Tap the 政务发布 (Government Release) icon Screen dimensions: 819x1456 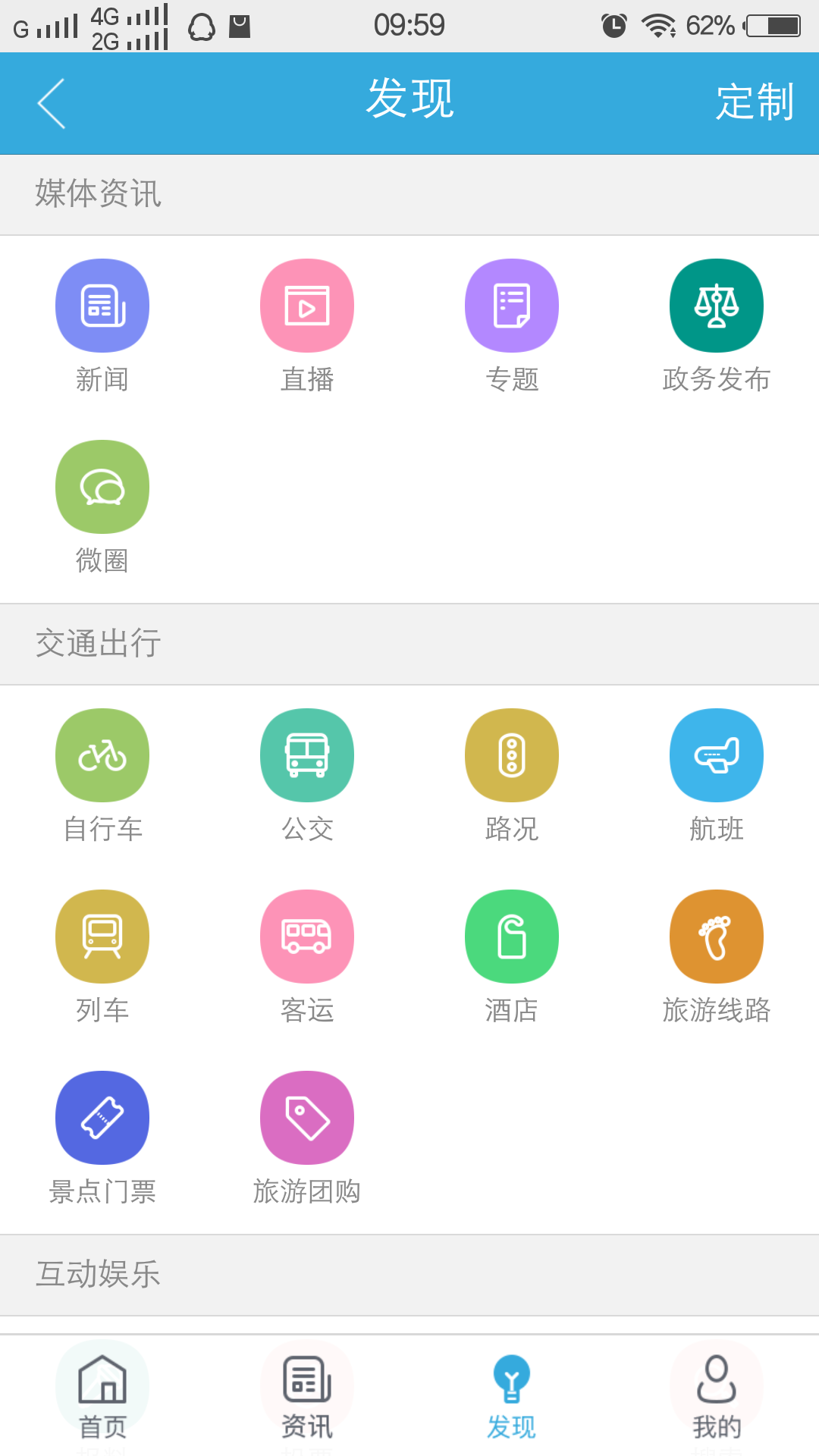(x=717, y=305)
